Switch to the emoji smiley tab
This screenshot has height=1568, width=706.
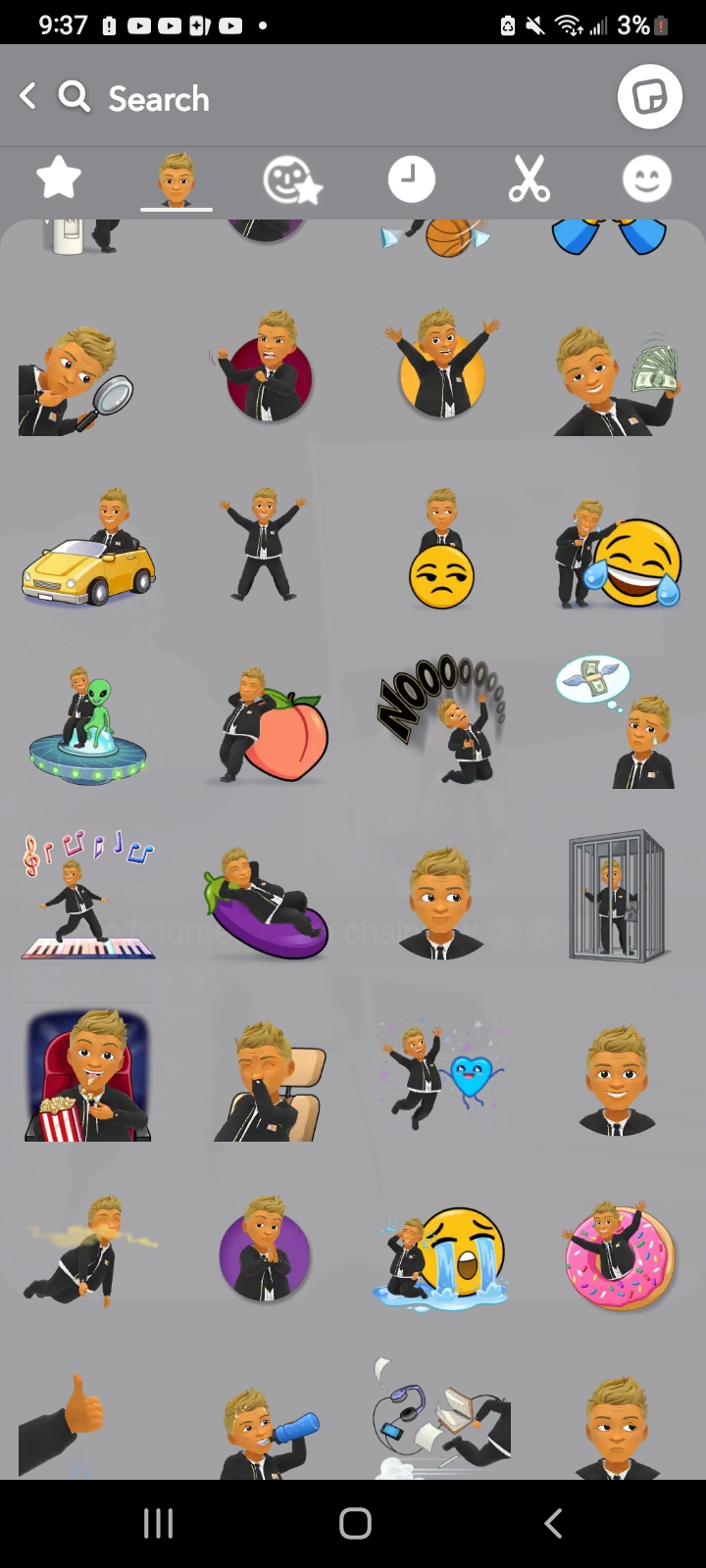pos(646,180)
